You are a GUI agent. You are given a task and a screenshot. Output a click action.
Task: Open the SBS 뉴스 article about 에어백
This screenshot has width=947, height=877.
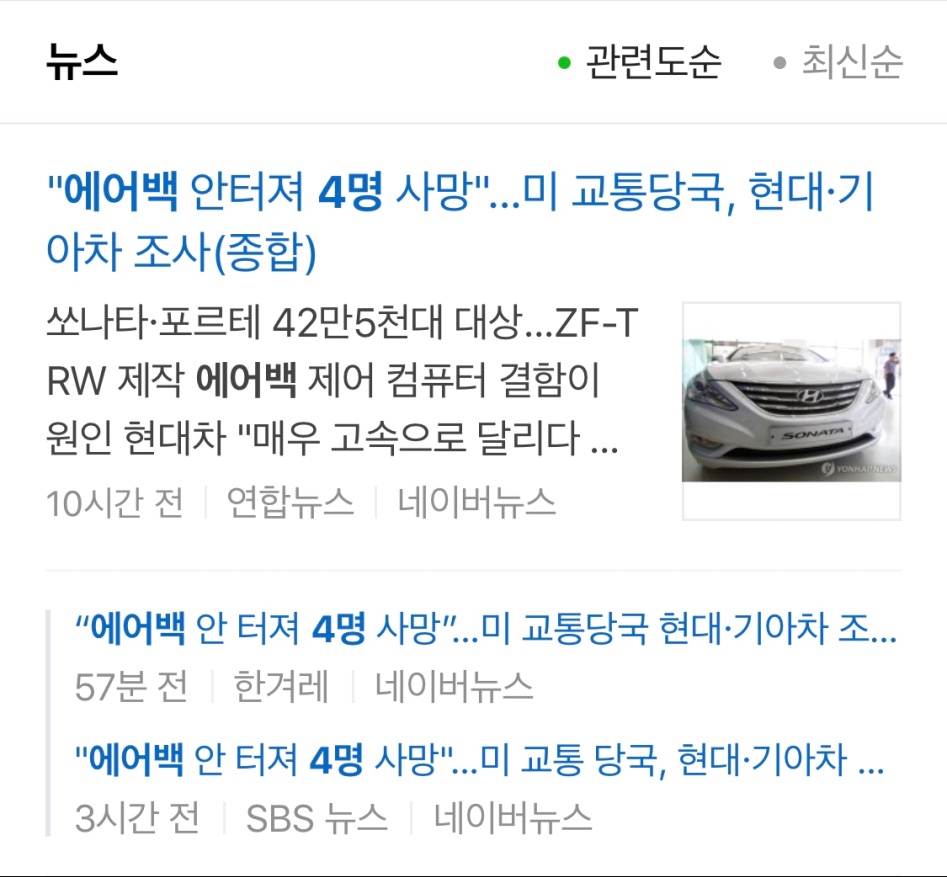tap(480, 762)
